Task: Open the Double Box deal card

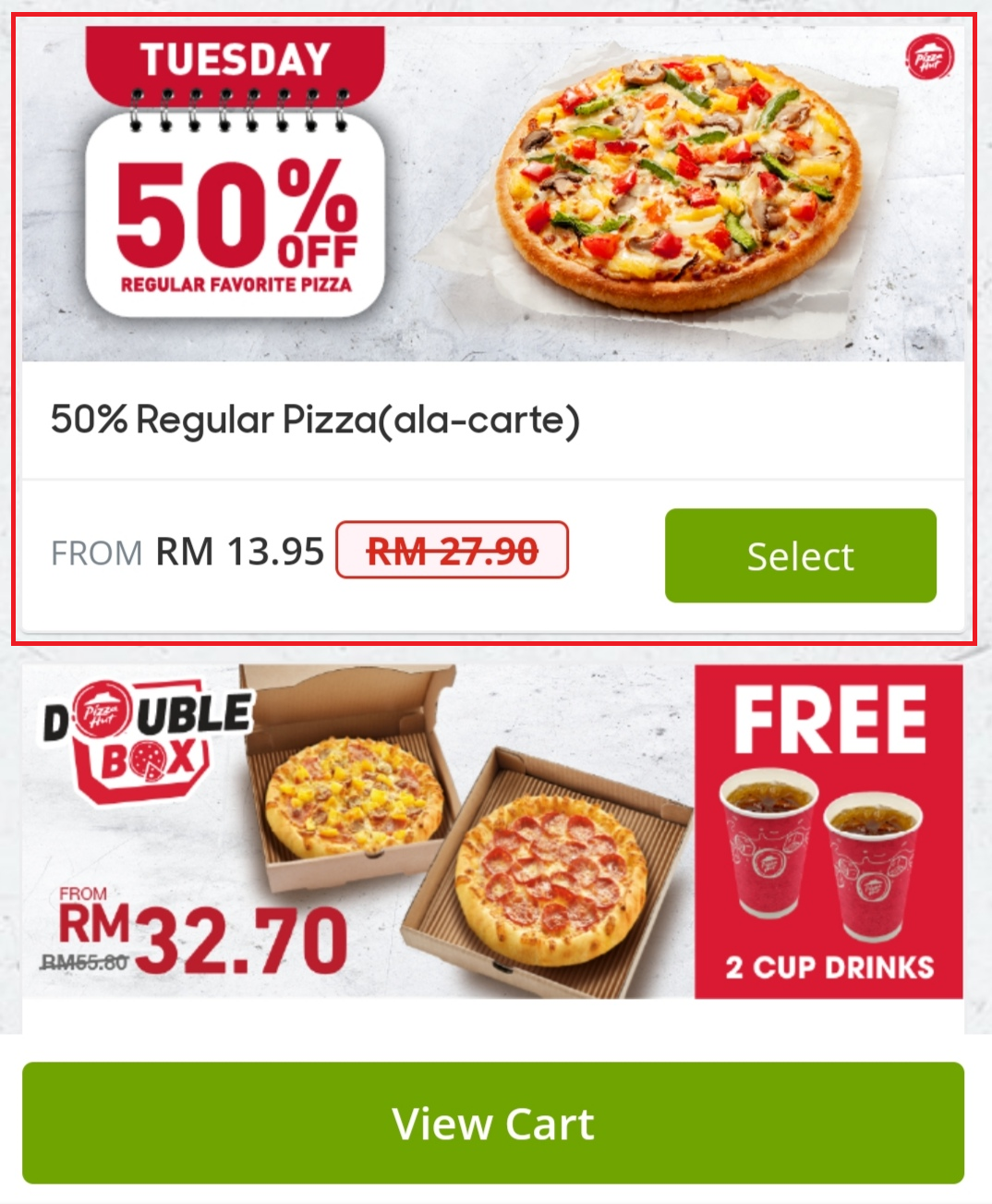Action: pos(493,832)
